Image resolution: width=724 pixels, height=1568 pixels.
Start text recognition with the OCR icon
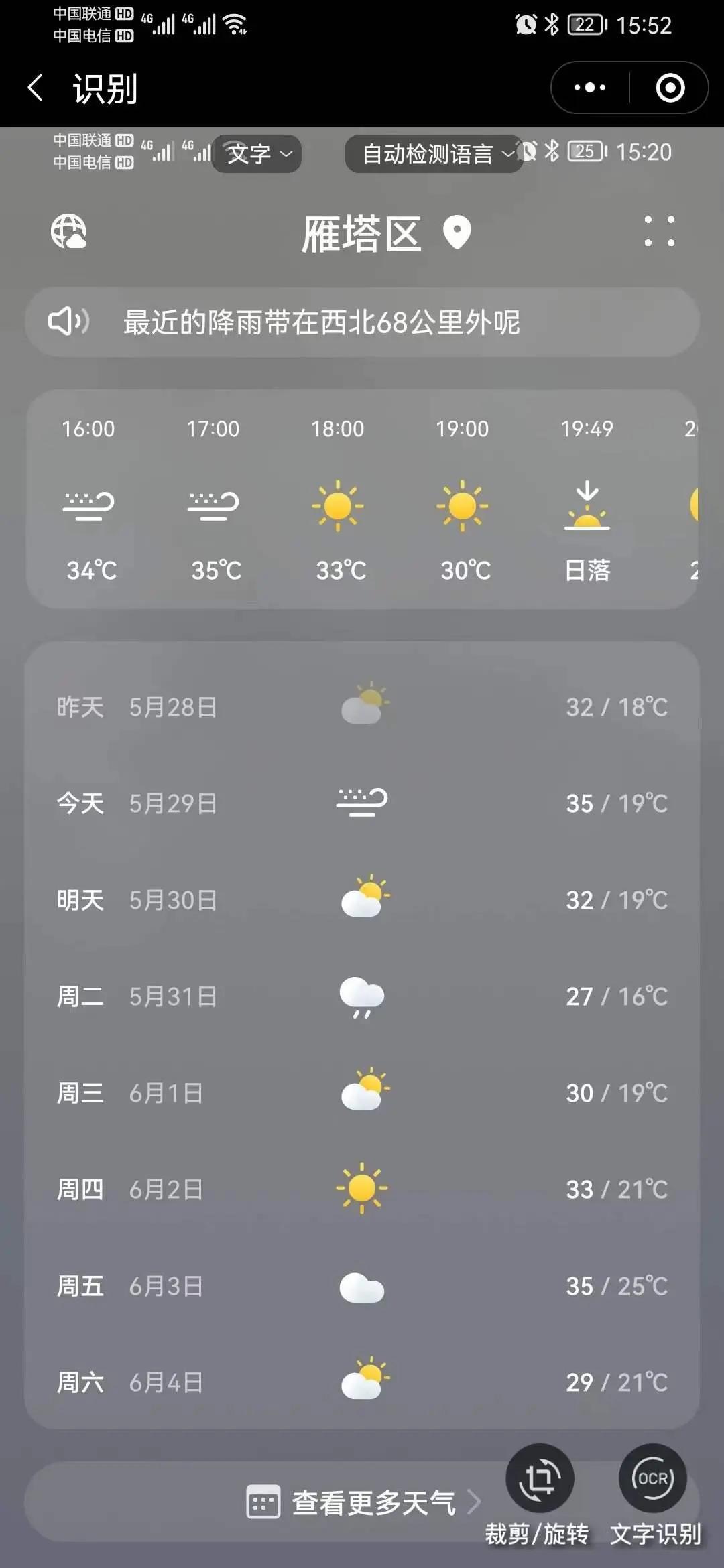click(x=652, y=1475)
